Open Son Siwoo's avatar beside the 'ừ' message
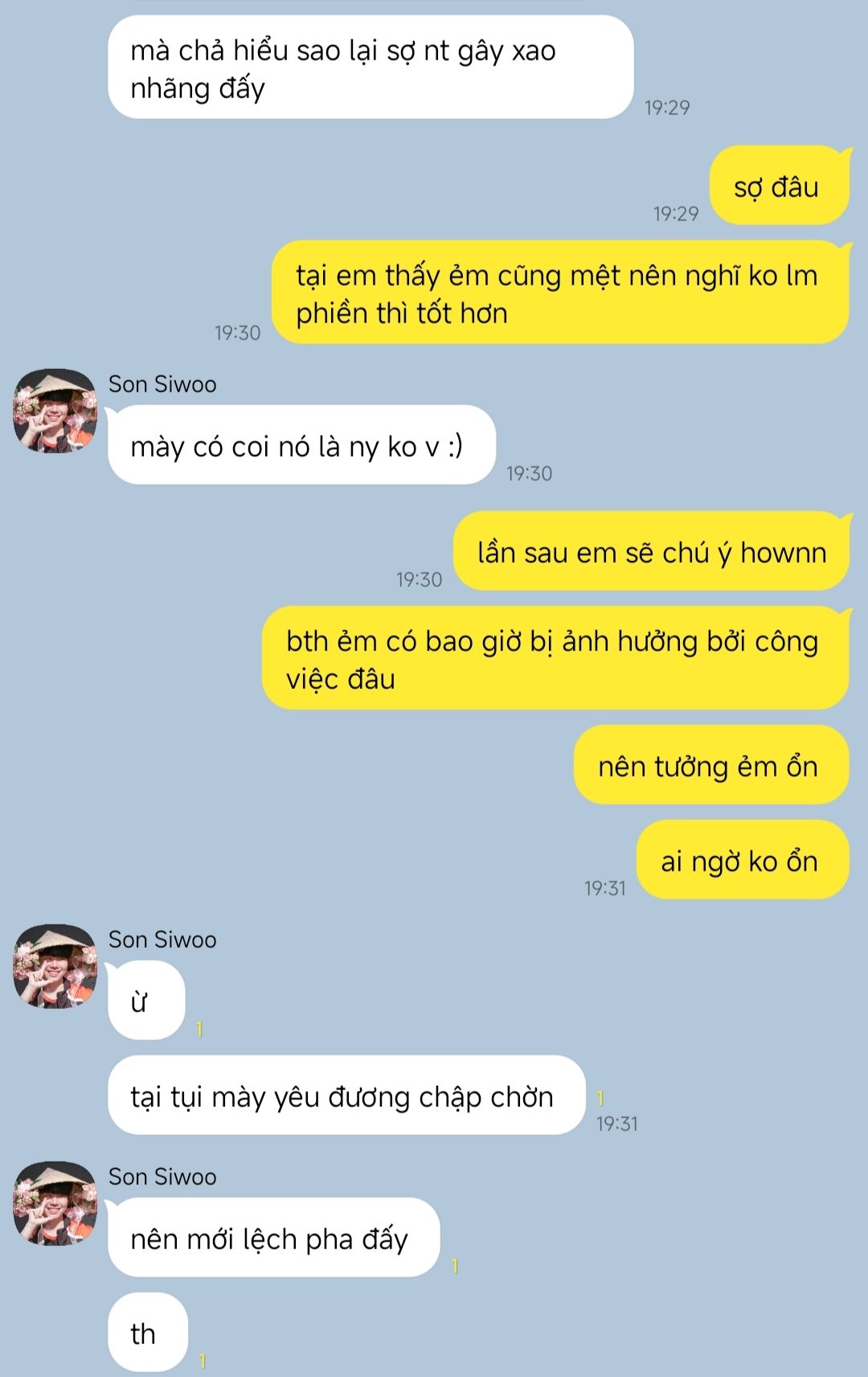Image resolution: width=868 pixels, height=1377 pixels. [55, 965]
